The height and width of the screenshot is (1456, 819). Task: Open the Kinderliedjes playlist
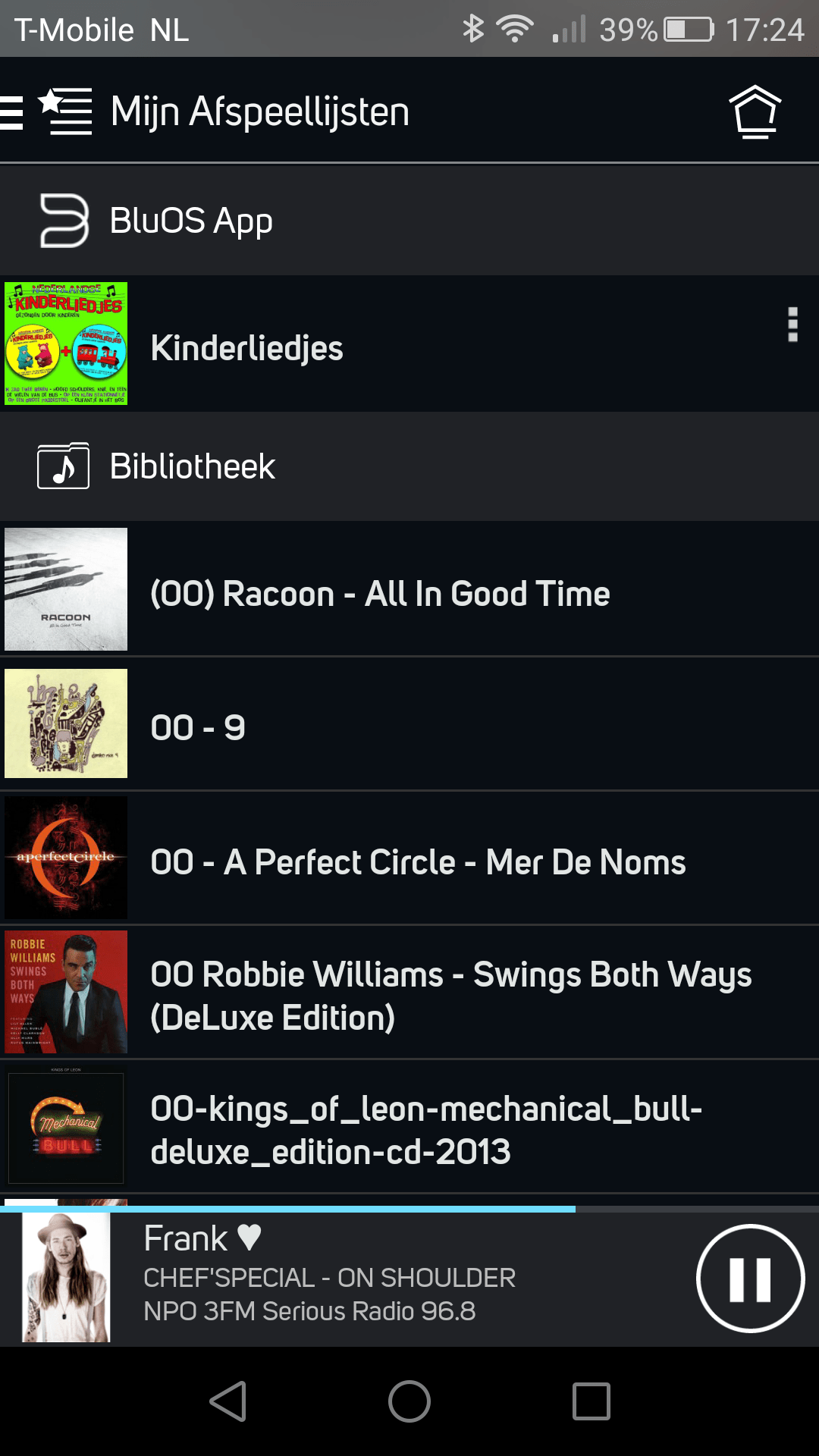[409, 344]
